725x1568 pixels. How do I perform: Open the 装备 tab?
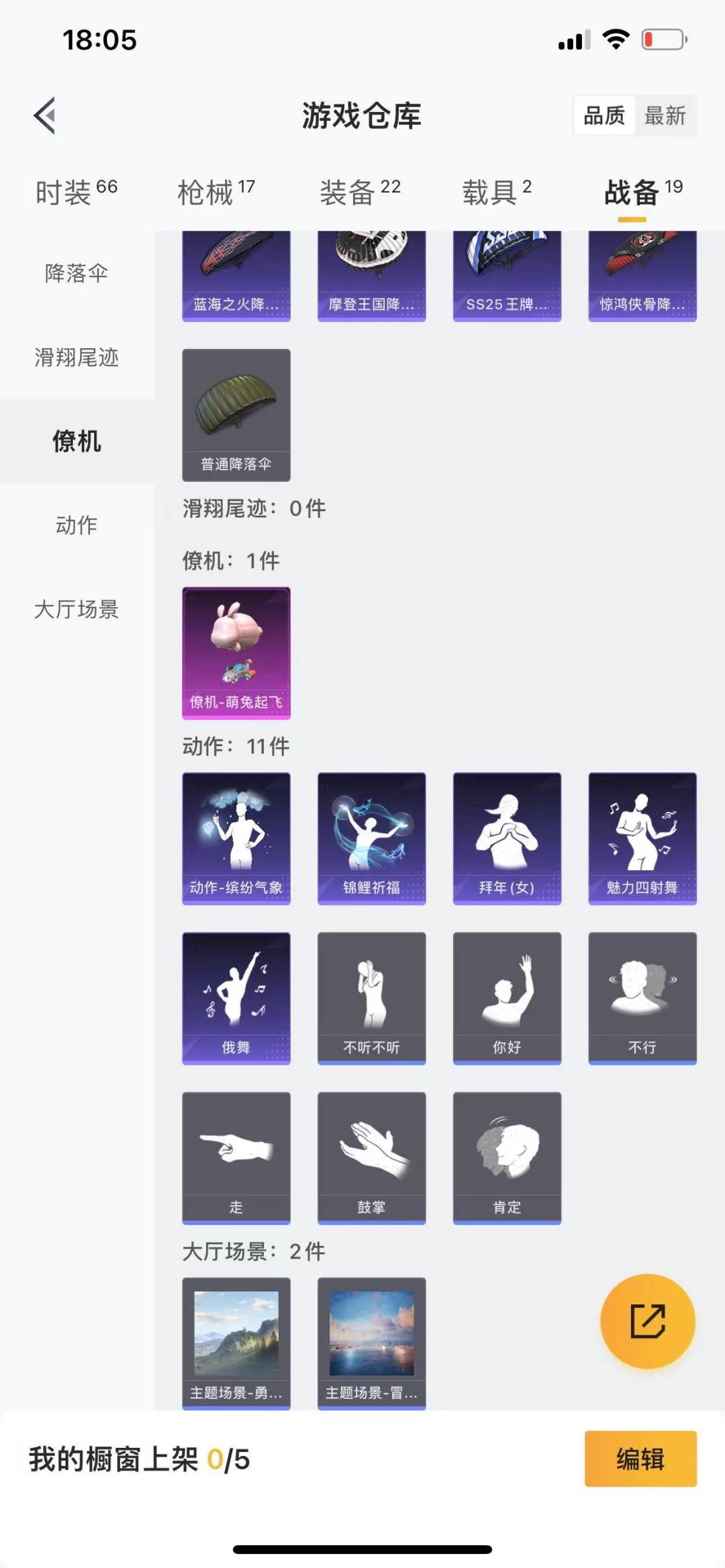360,192
